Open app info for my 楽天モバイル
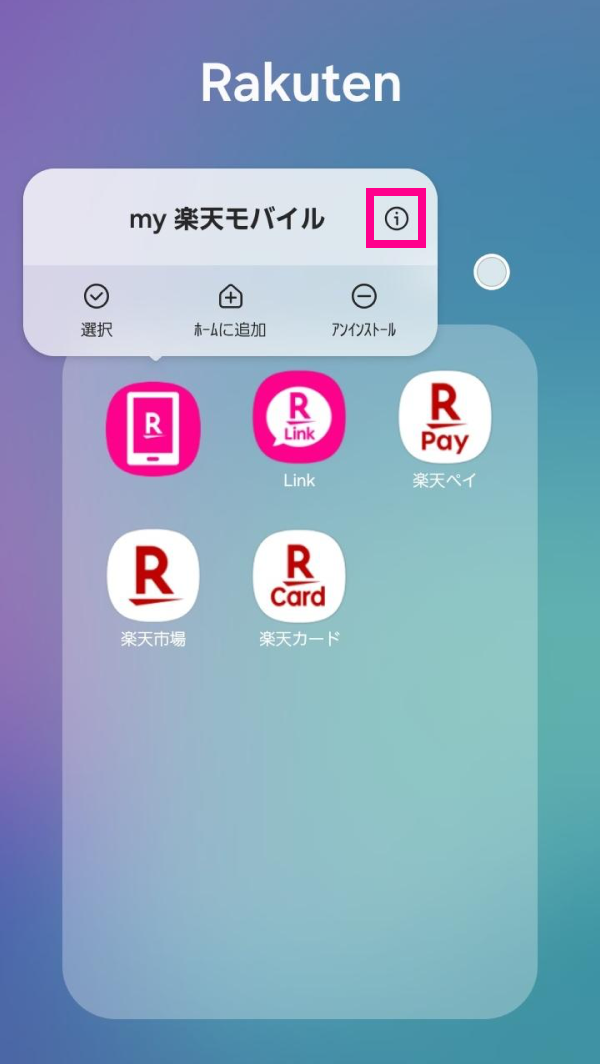The height and width of the screenshot is (1064, 600). (x=397, y=218)
